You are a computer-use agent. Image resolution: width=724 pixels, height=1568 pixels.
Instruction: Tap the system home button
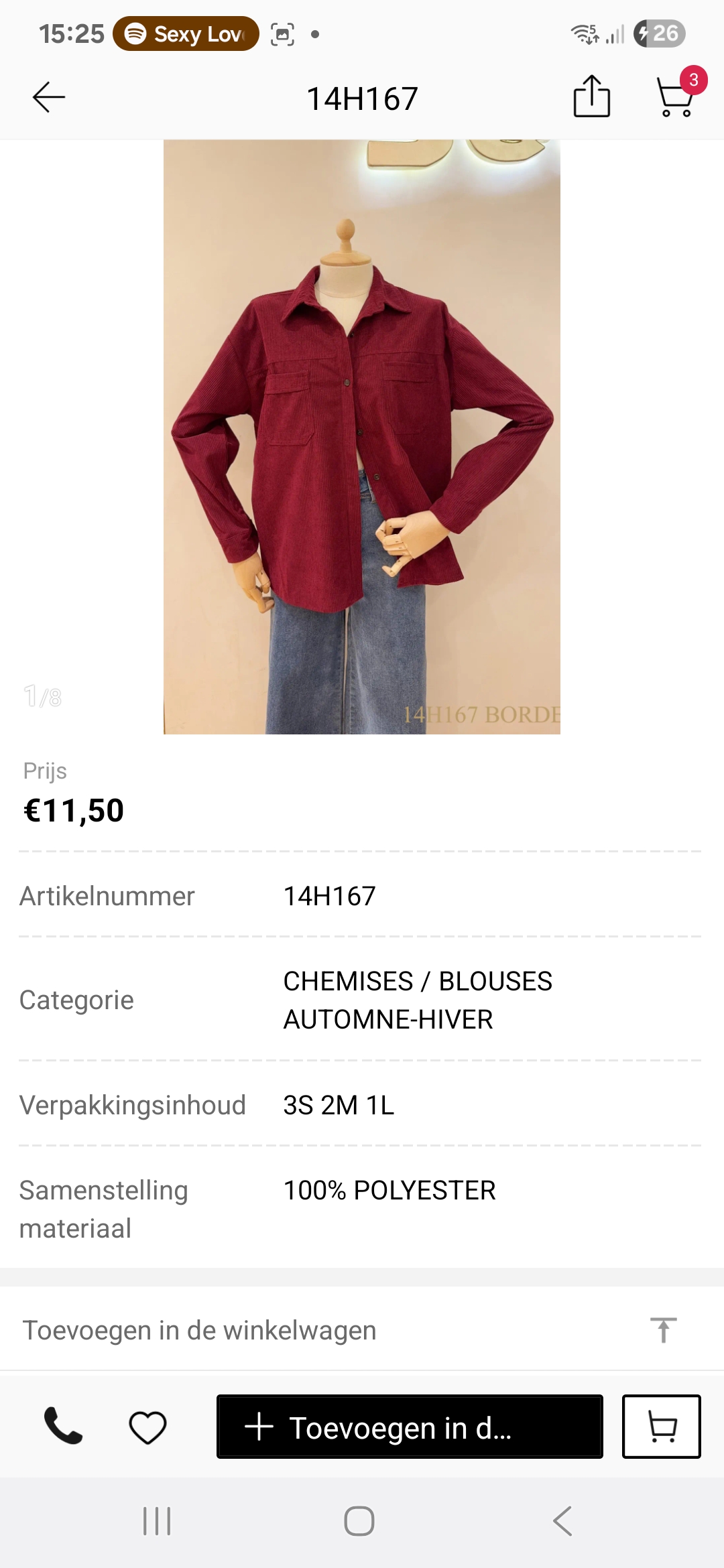pyautogui.click(x=359, y=1521)
